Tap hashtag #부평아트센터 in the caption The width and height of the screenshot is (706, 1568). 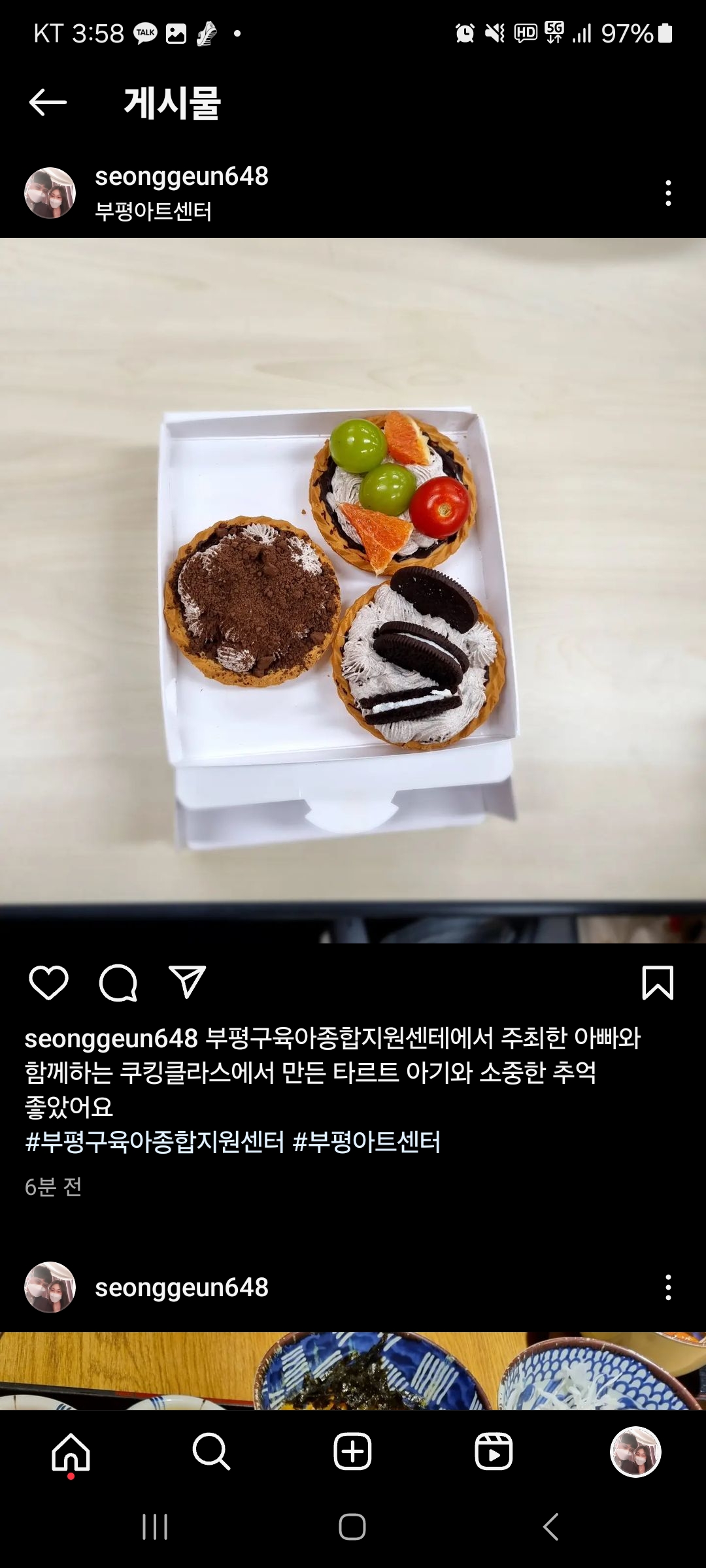pyautogui.click(x=367, y=1142)
